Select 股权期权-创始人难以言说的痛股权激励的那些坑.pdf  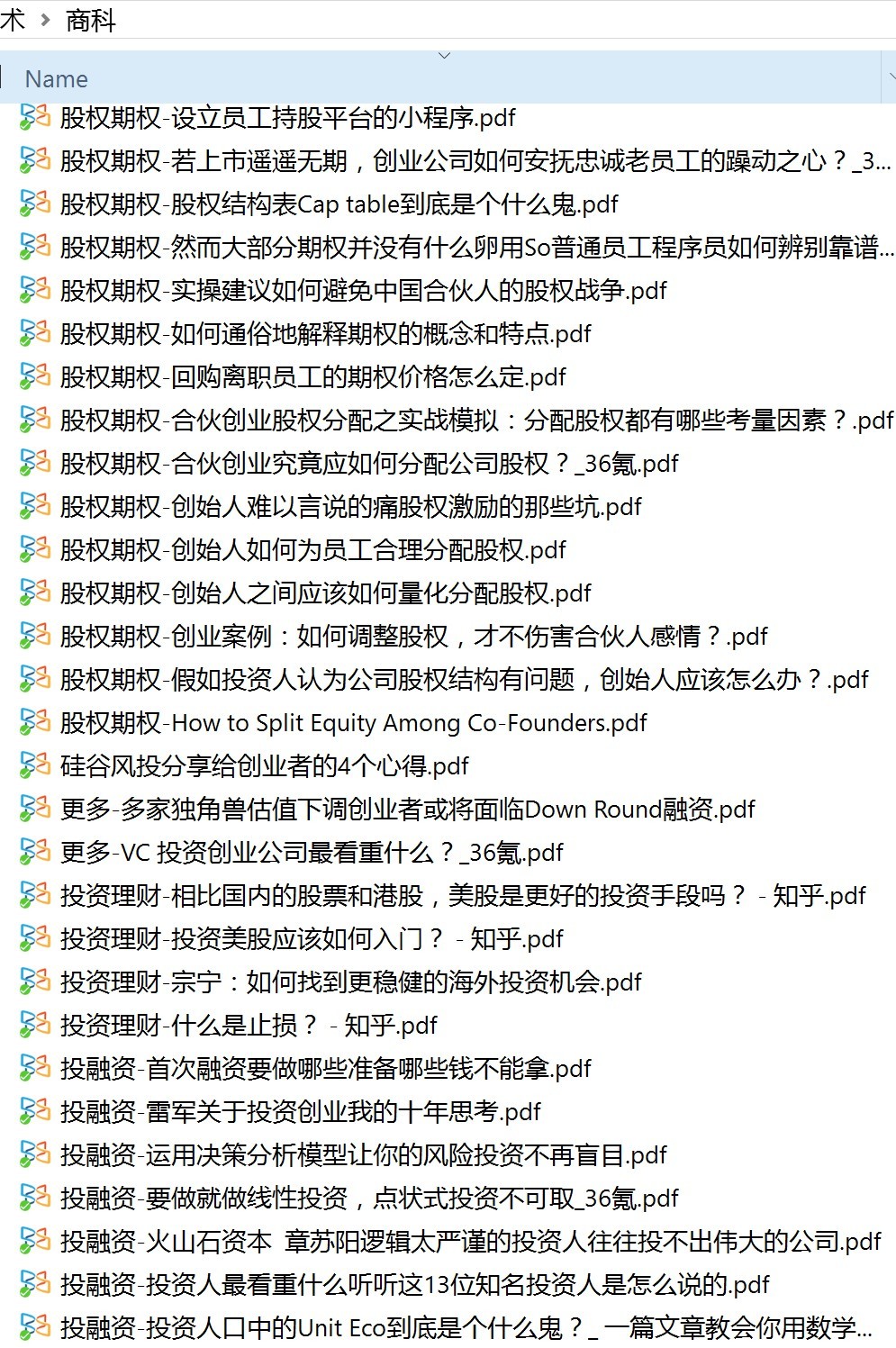pyautogui.click(x=350, y=507)
